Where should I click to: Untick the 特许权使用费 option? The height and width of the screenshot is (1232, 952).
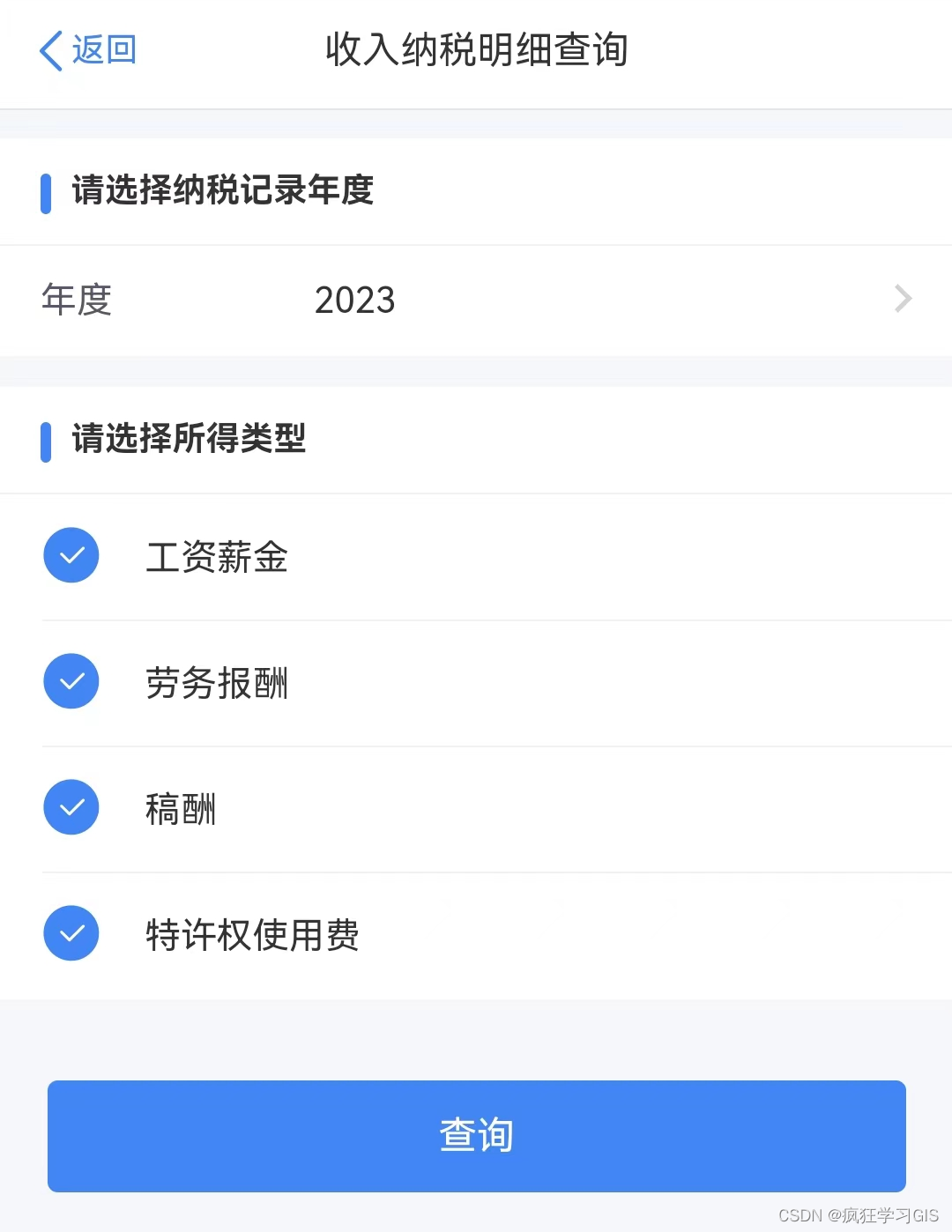click(71, 934)
